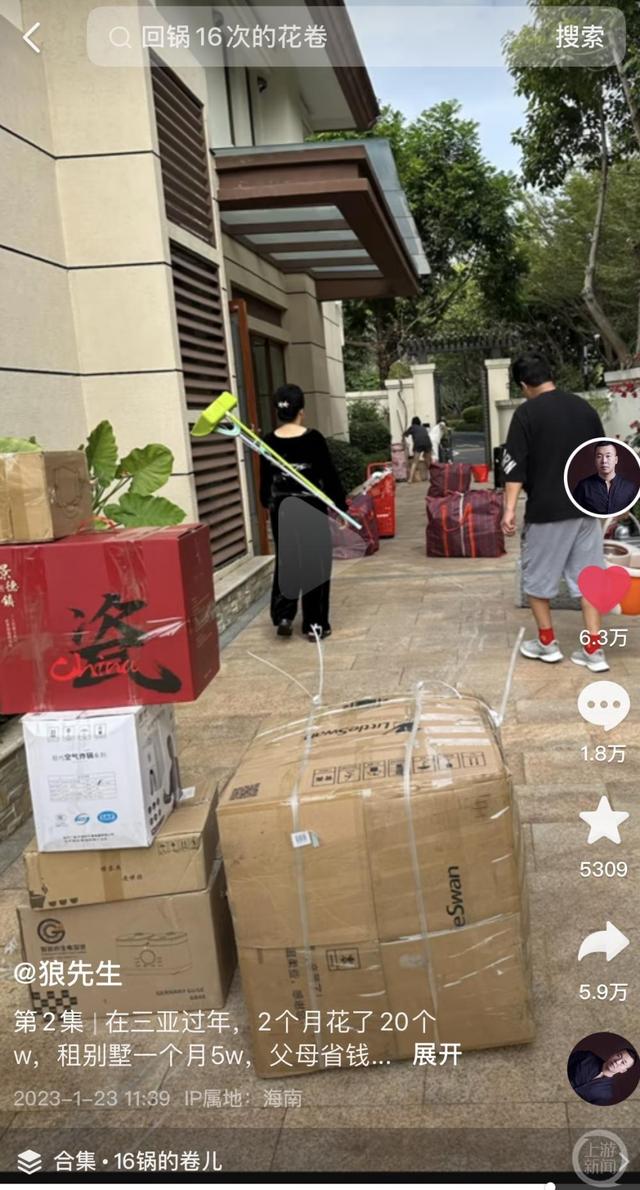
Task: Open the creator's round profile avatar
Action: [x=602, y=478]
